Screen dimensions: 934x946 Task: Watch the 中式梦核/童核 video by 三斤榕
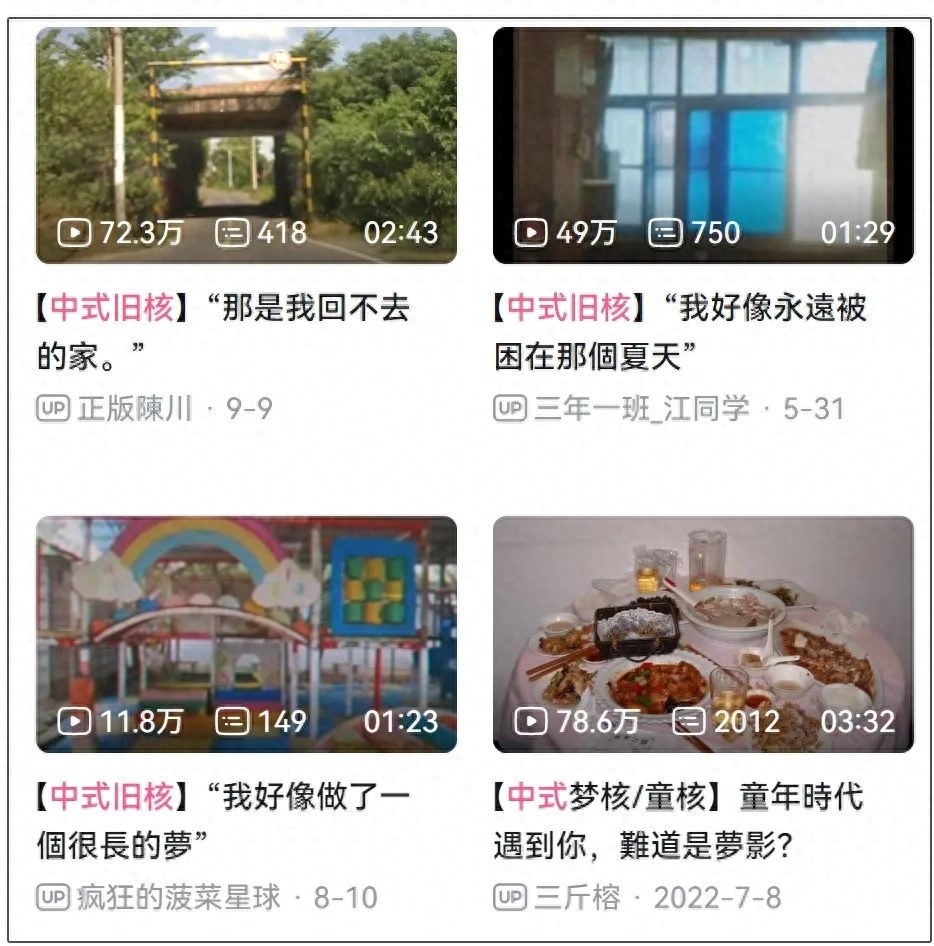tap(703, 634)
